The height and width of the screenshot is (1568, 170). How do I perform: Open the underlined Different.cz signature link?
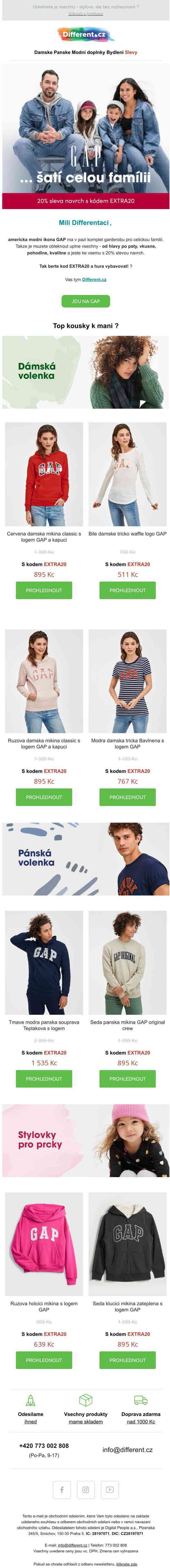click(94, 279)
